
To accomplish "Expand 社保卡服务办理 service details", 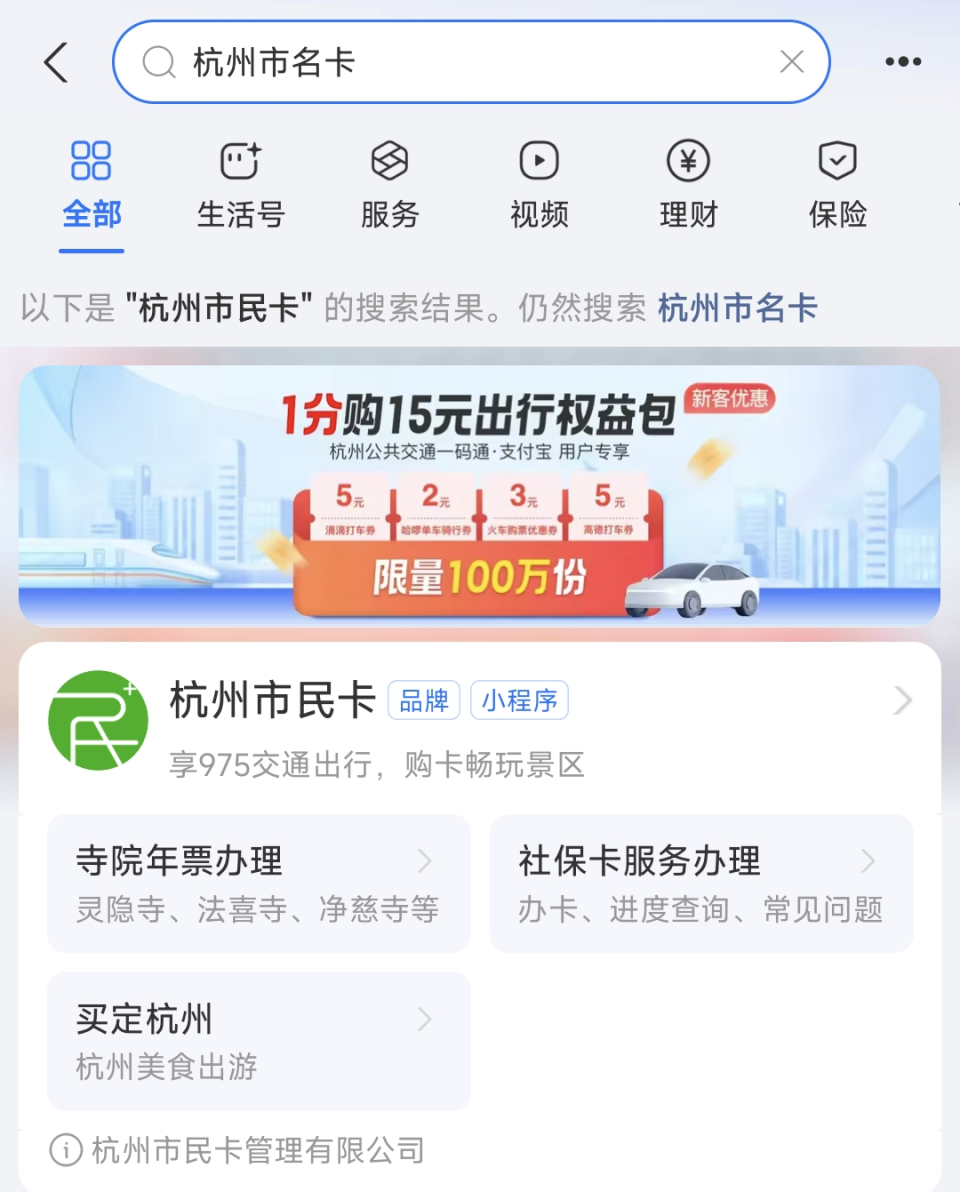I will point(866,861).
